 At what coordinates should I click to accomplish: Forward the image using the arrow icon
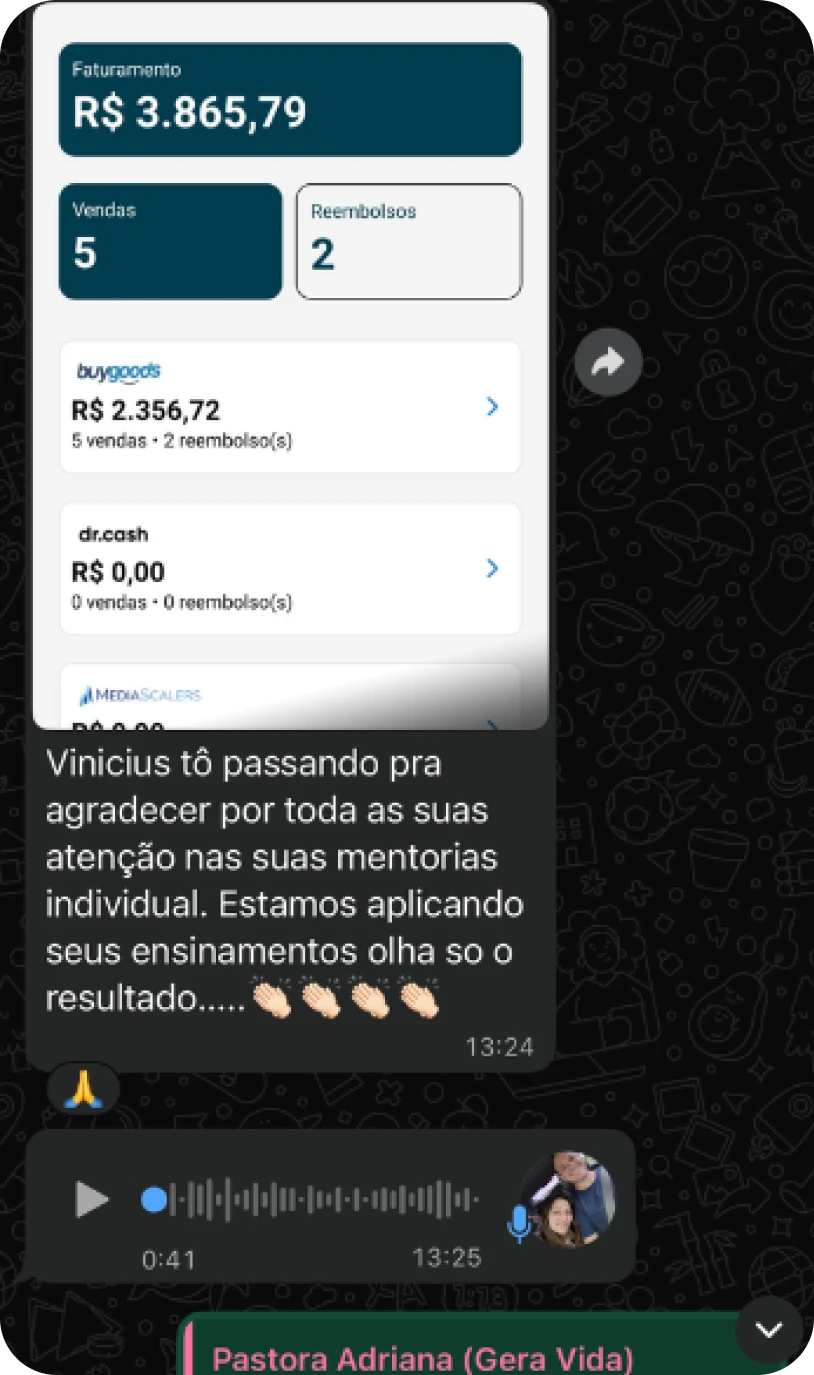pos(608,362)
